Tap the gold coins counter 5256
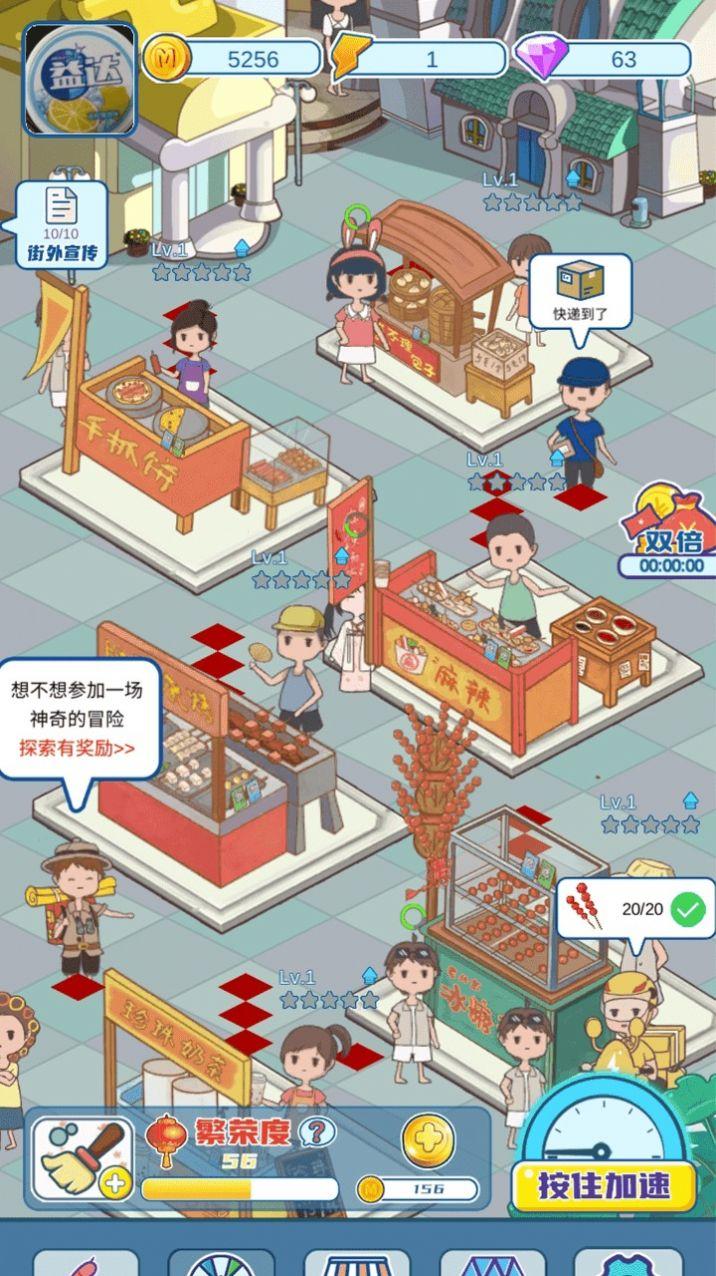 pos(234,59)
